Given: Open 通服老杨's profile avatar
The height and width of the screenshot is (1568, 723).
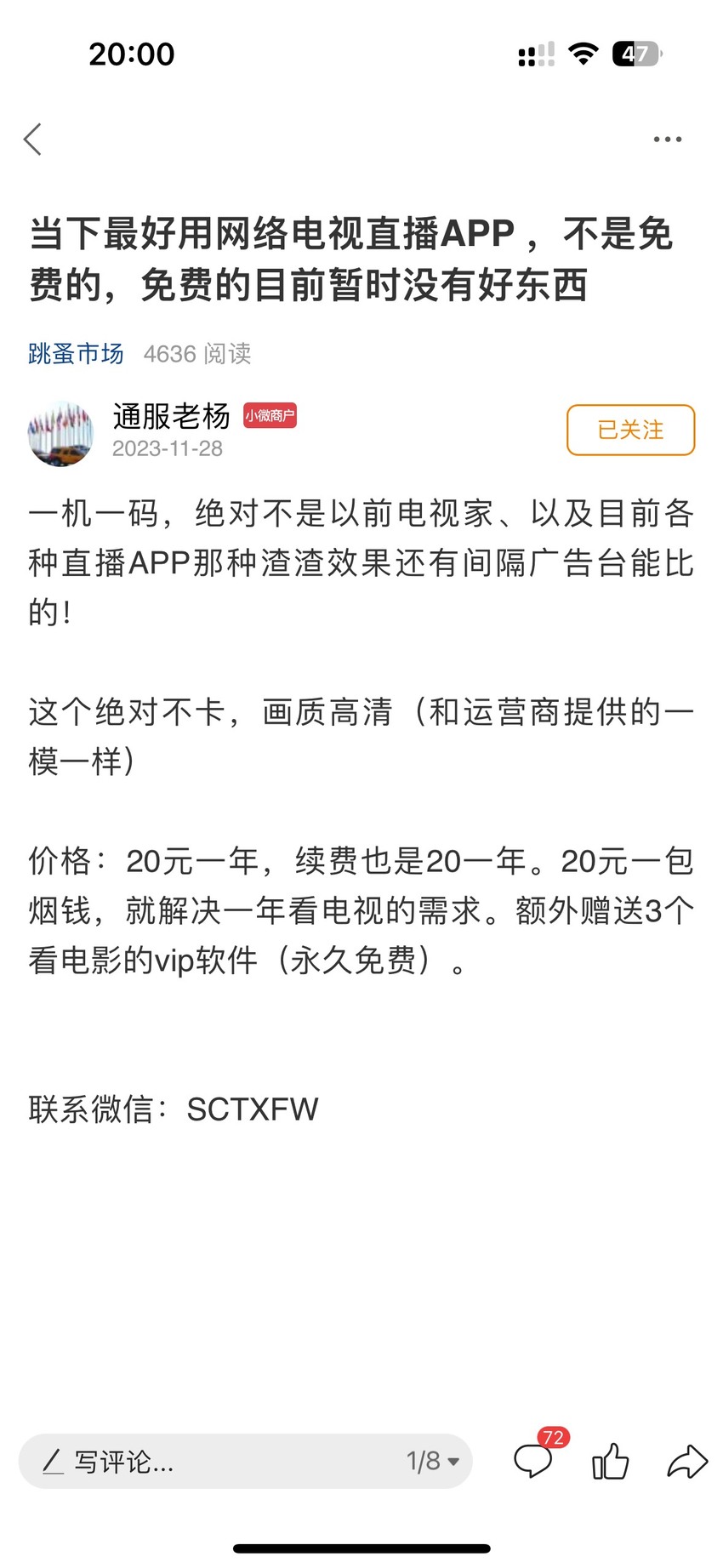Looking at the screenshot, I should (60, 434).
